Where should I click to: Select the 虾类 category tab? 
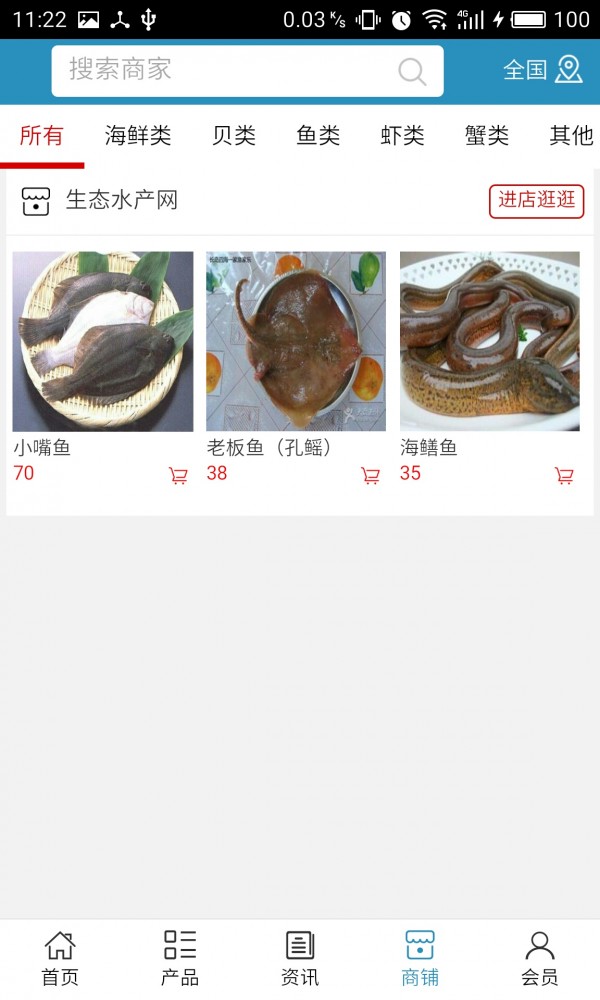click(402, 136)
